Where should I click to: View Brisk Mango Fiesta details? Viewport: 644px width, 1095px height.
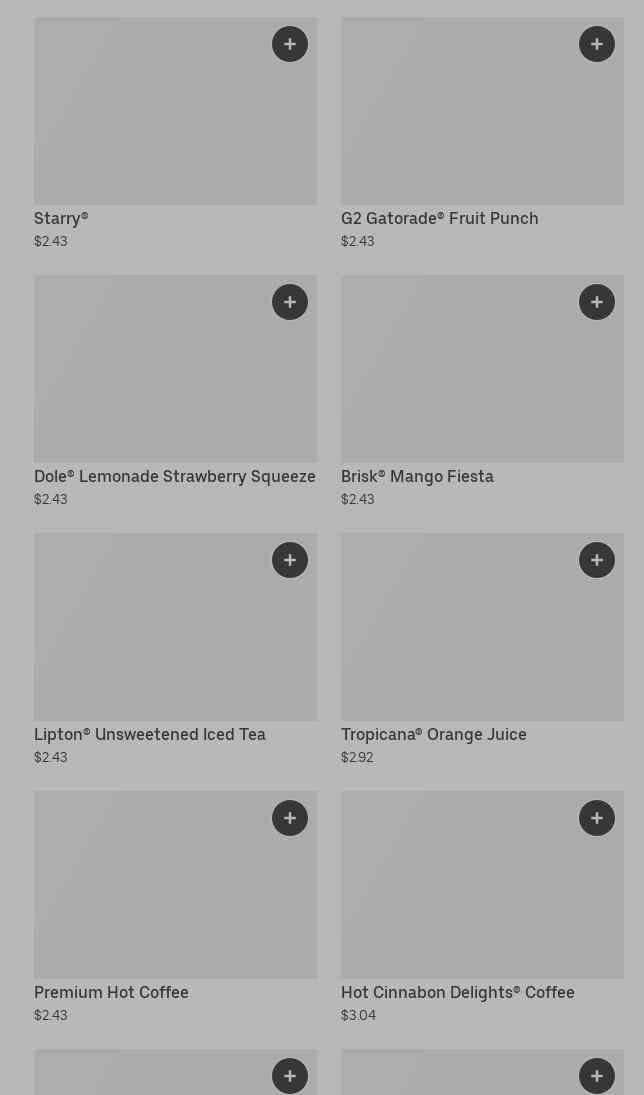click(460, 380)
